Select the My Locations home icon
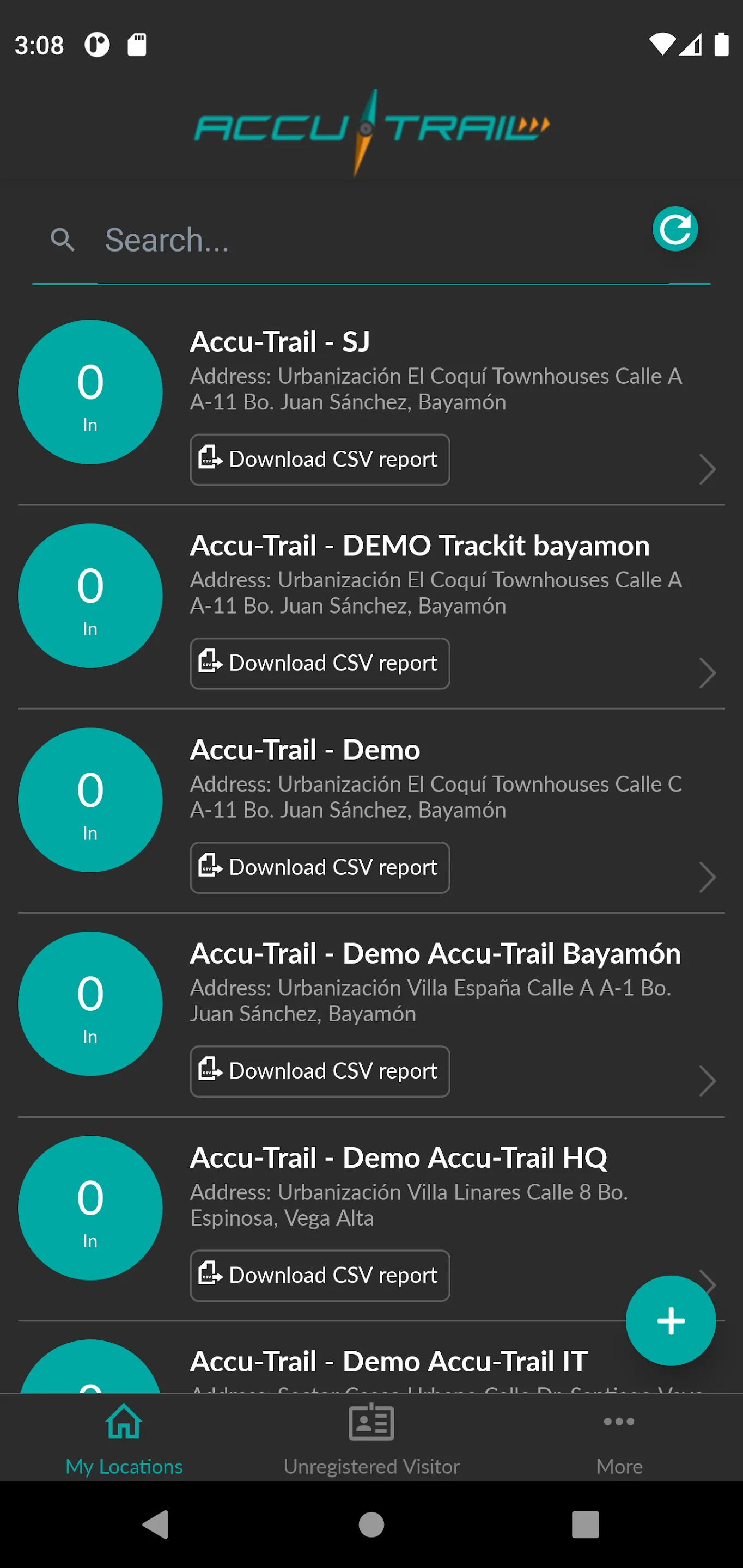Viewport: 743px width, 1568px height. pyautogui.click(x=124, y=1423)
